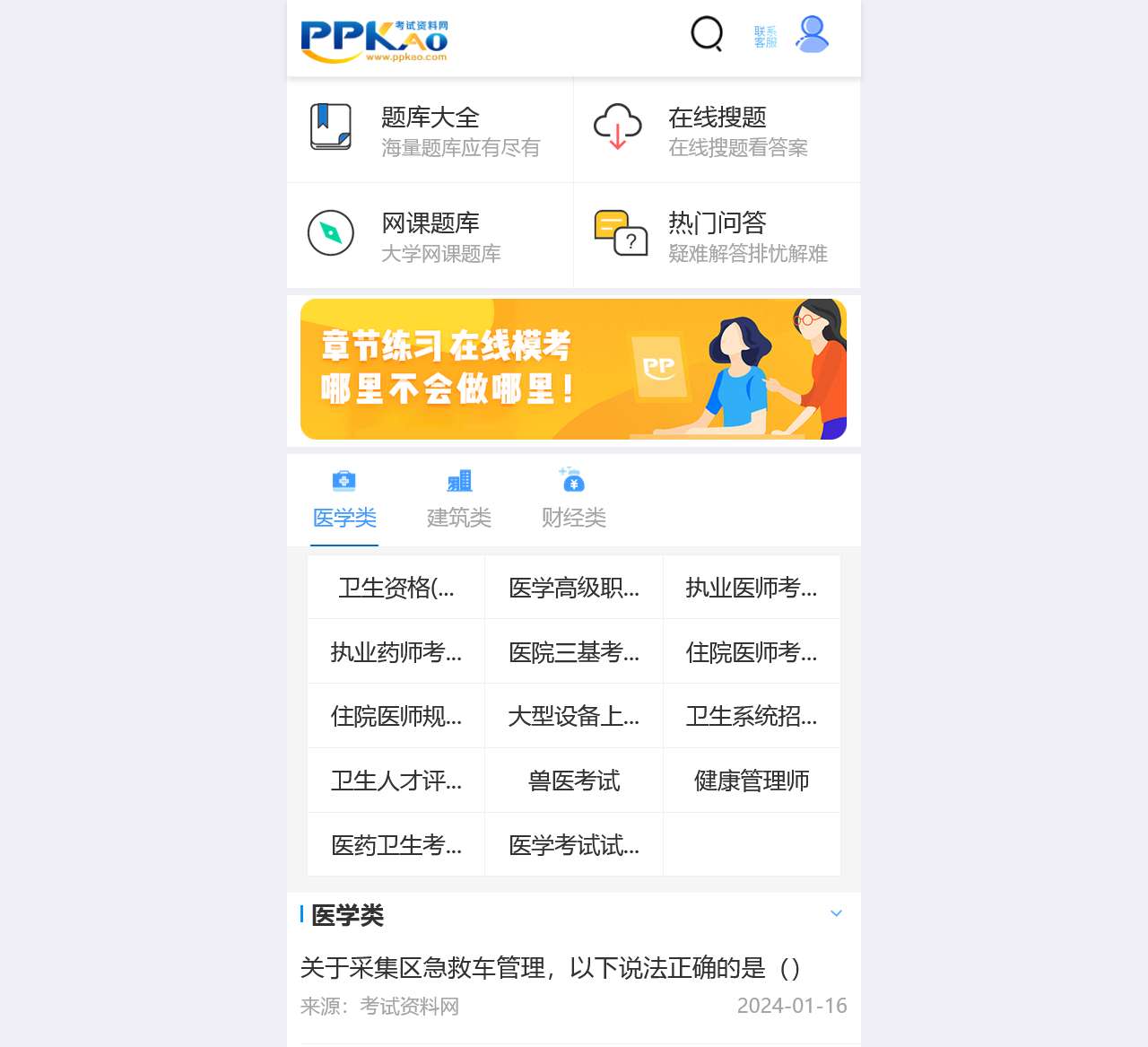Expand the 医学类 section chevron
This screenshot has width=1148, height=1047.
pos(836,913)
